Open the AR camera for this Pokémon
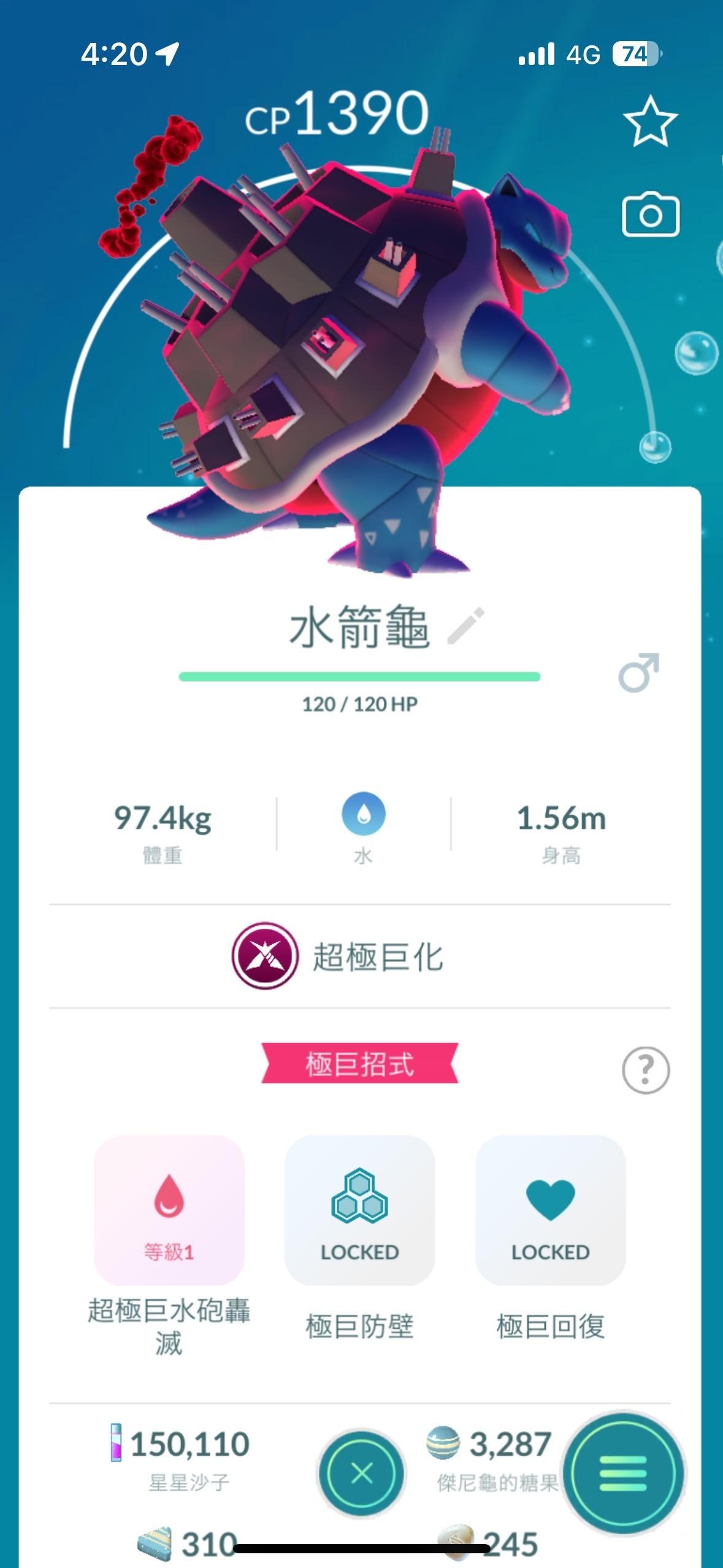This screenshot has height=1568, width=723. [x=651, y=215]
